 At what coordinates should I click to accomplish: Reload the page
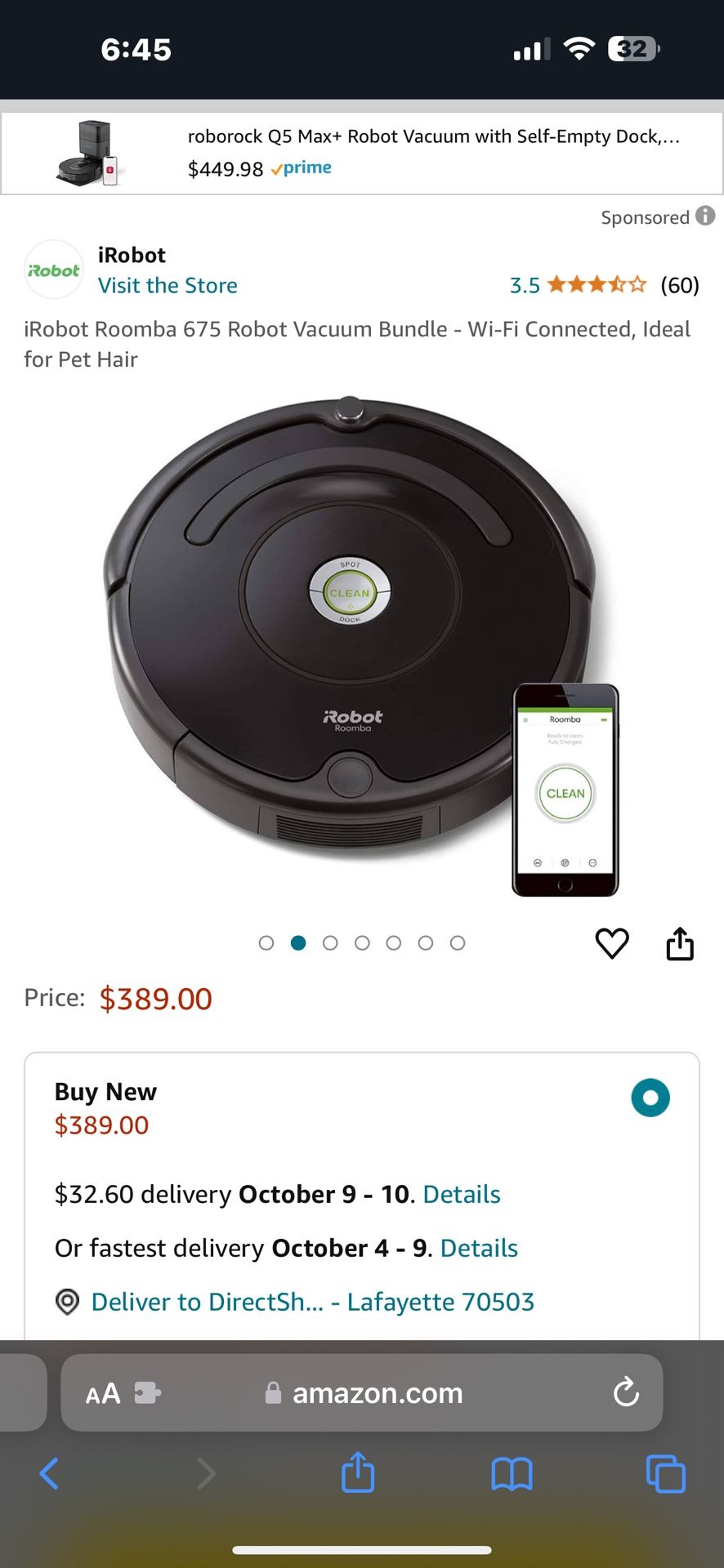coord(626,1392)
